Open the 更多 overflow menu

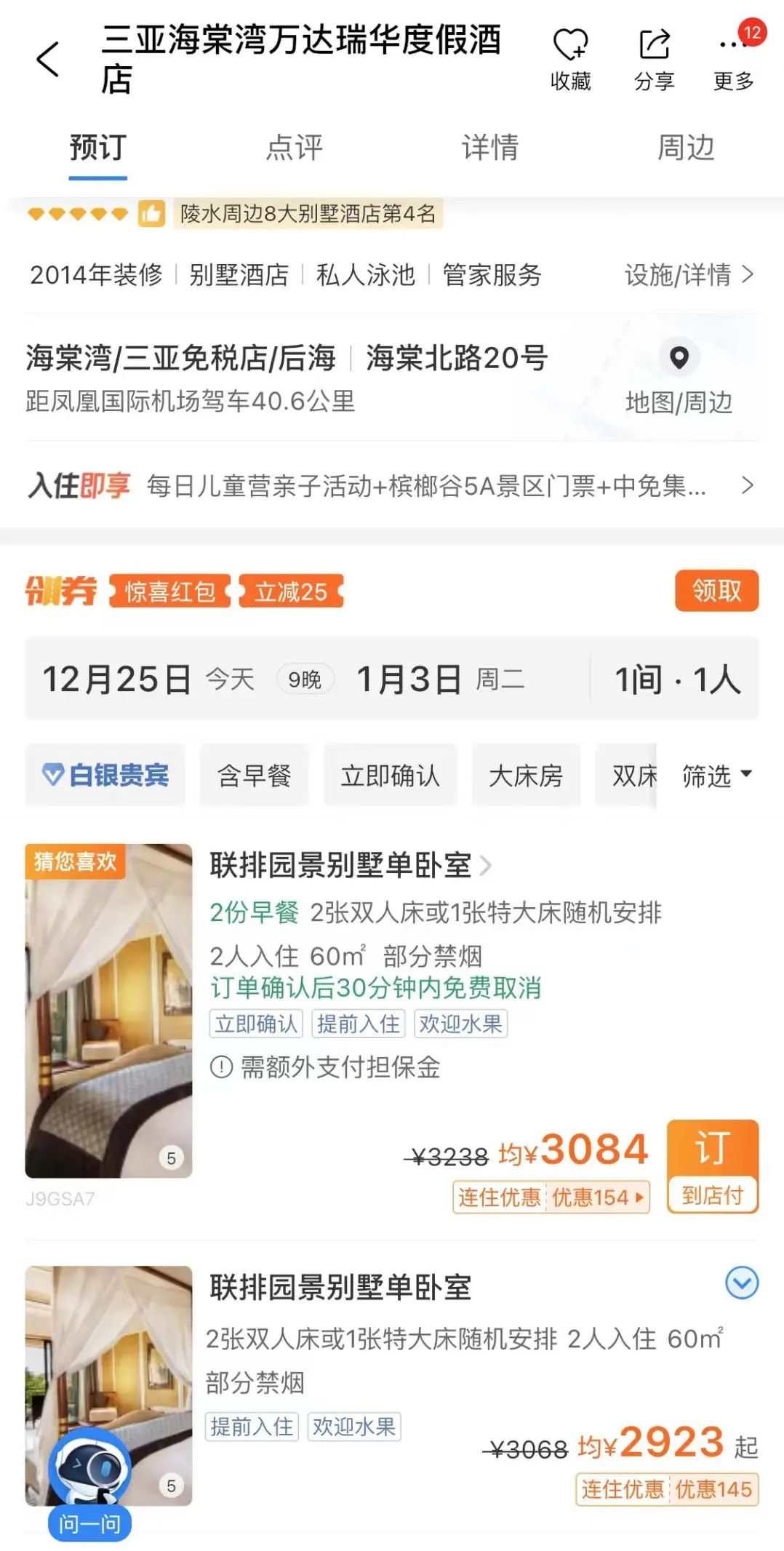tap(733, 58)
